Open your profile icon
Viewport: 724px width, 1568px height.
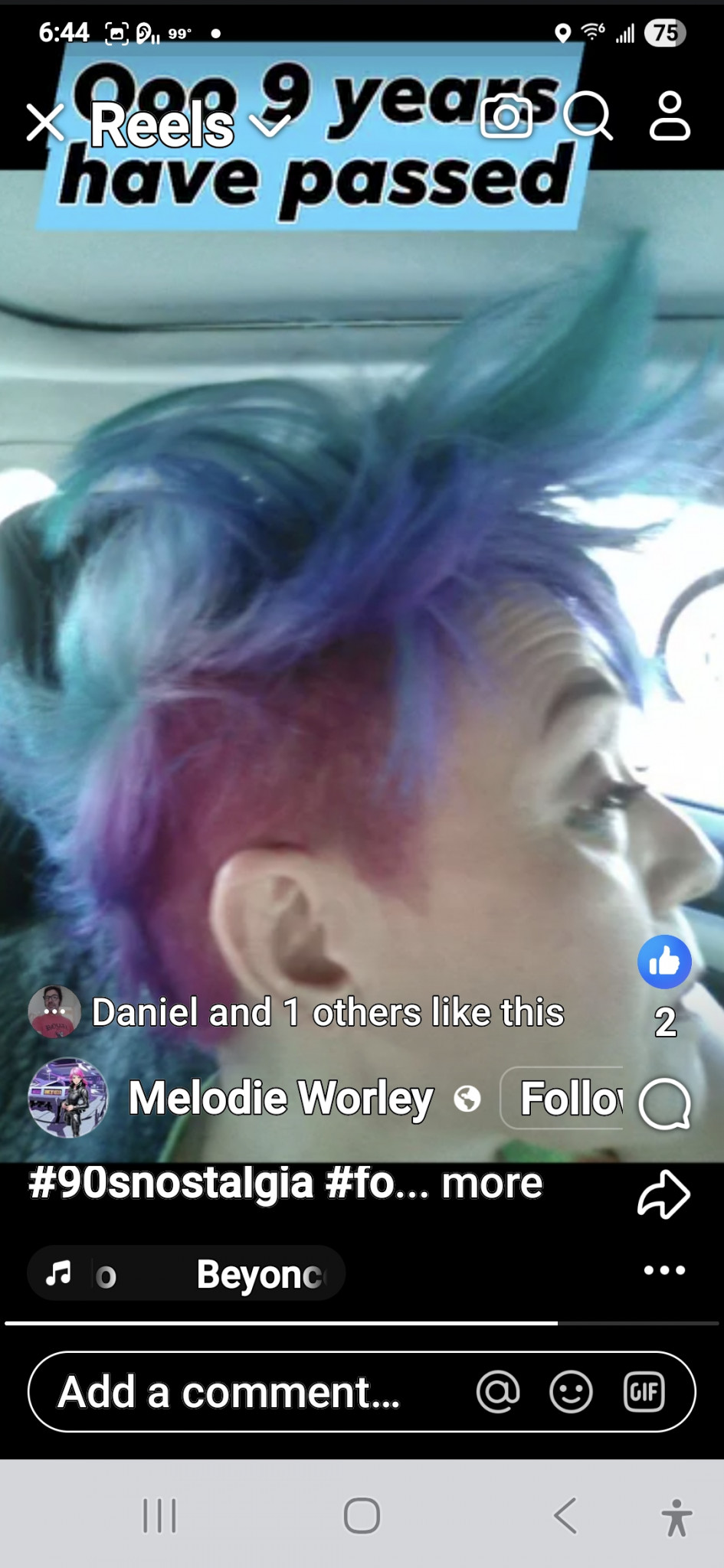(670, 116)
